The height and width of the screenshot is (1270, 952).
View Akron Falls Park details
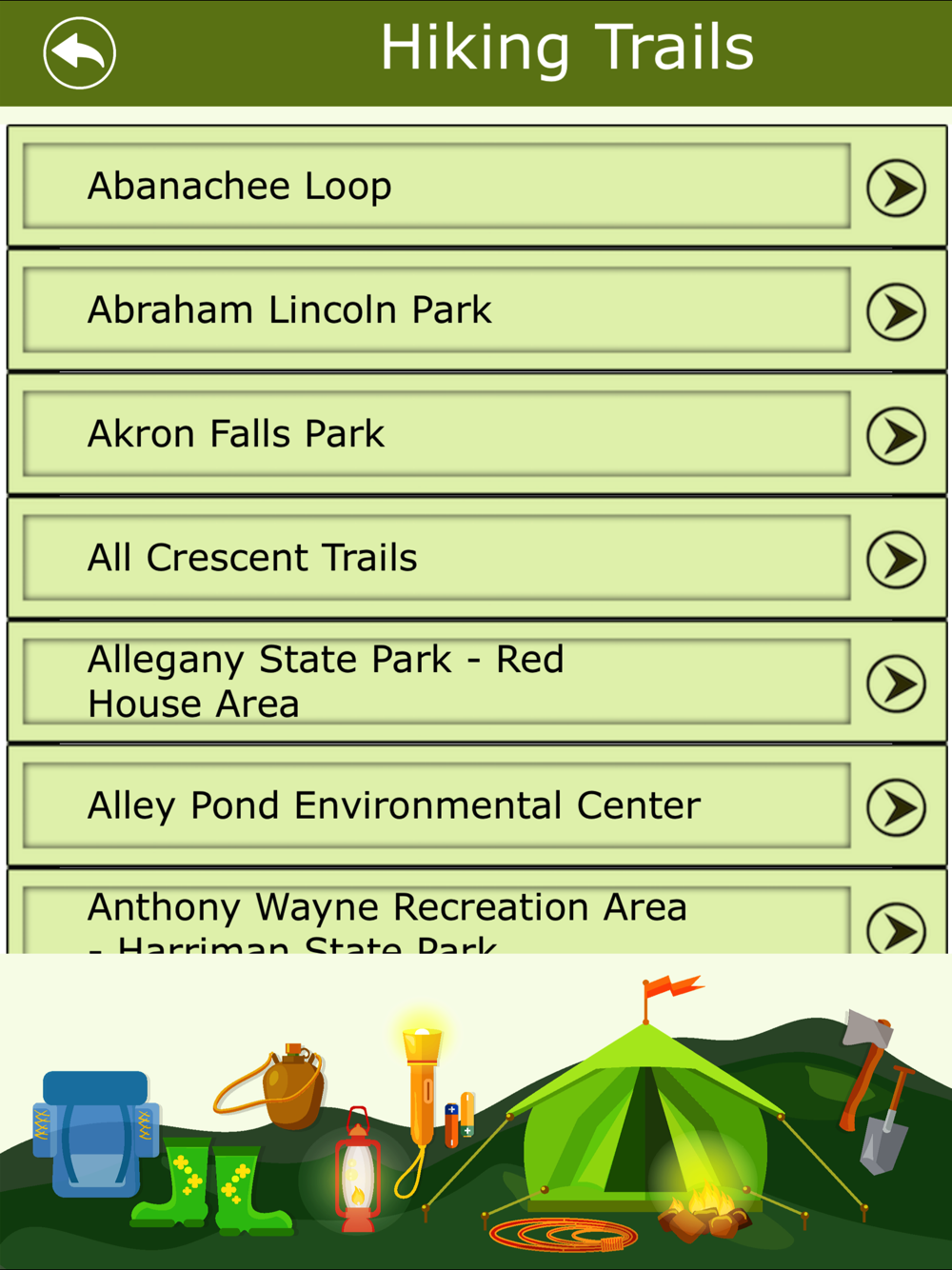477,434
